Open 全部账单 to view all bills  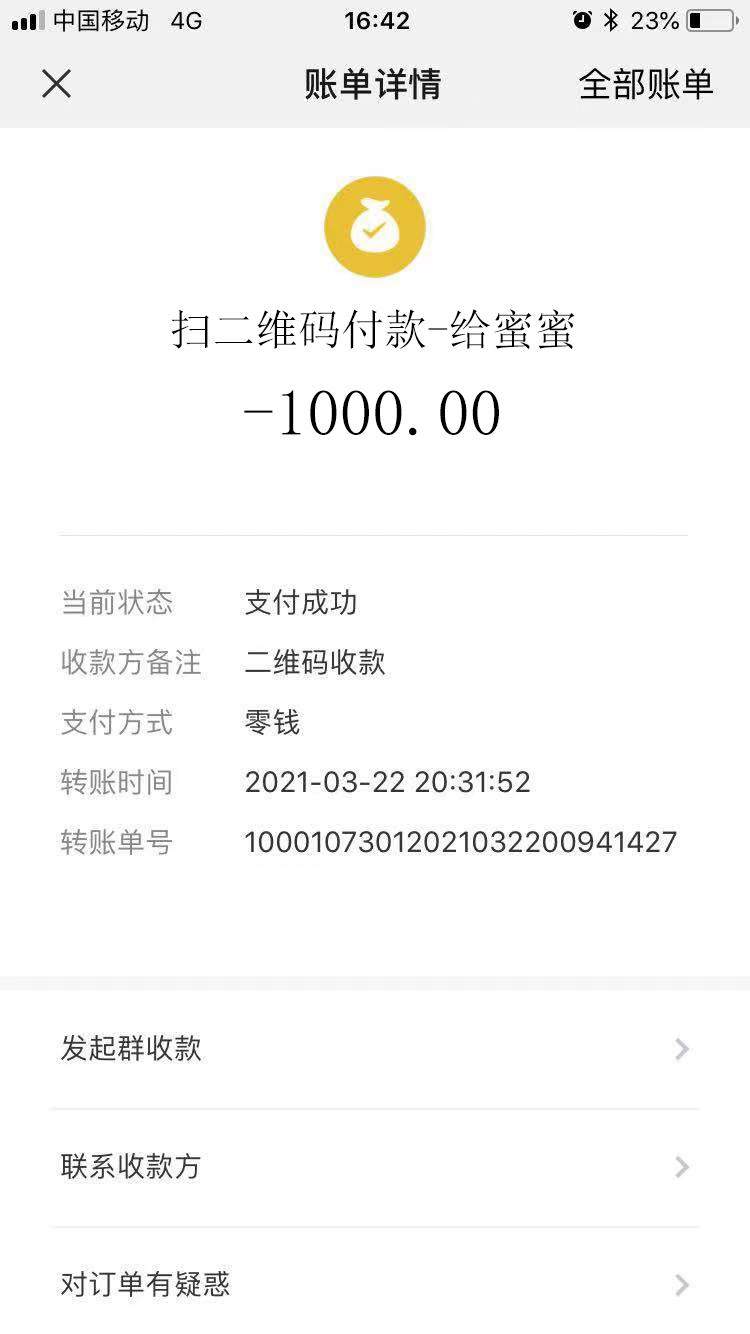coord(645,84)
